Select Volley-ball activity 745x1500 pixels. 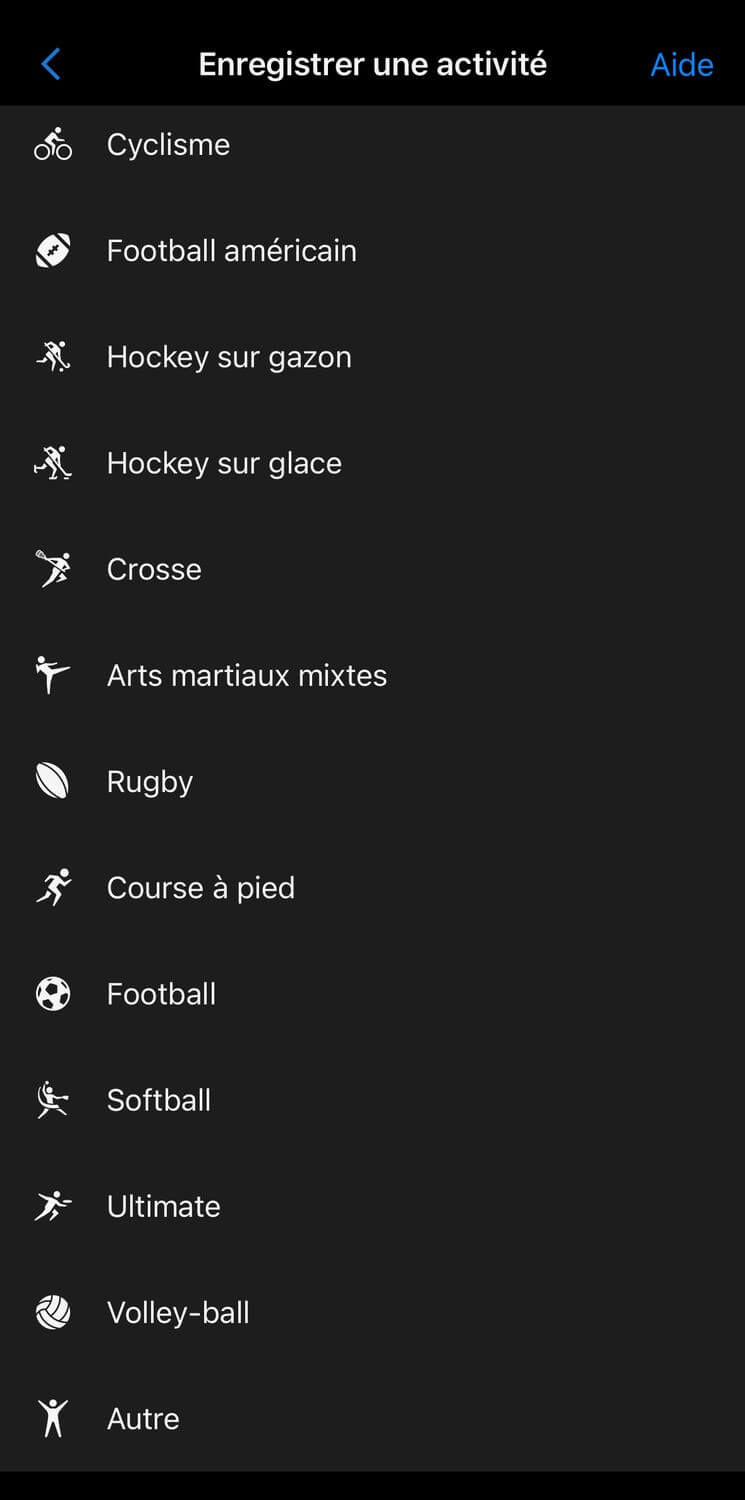(372, 1312)
